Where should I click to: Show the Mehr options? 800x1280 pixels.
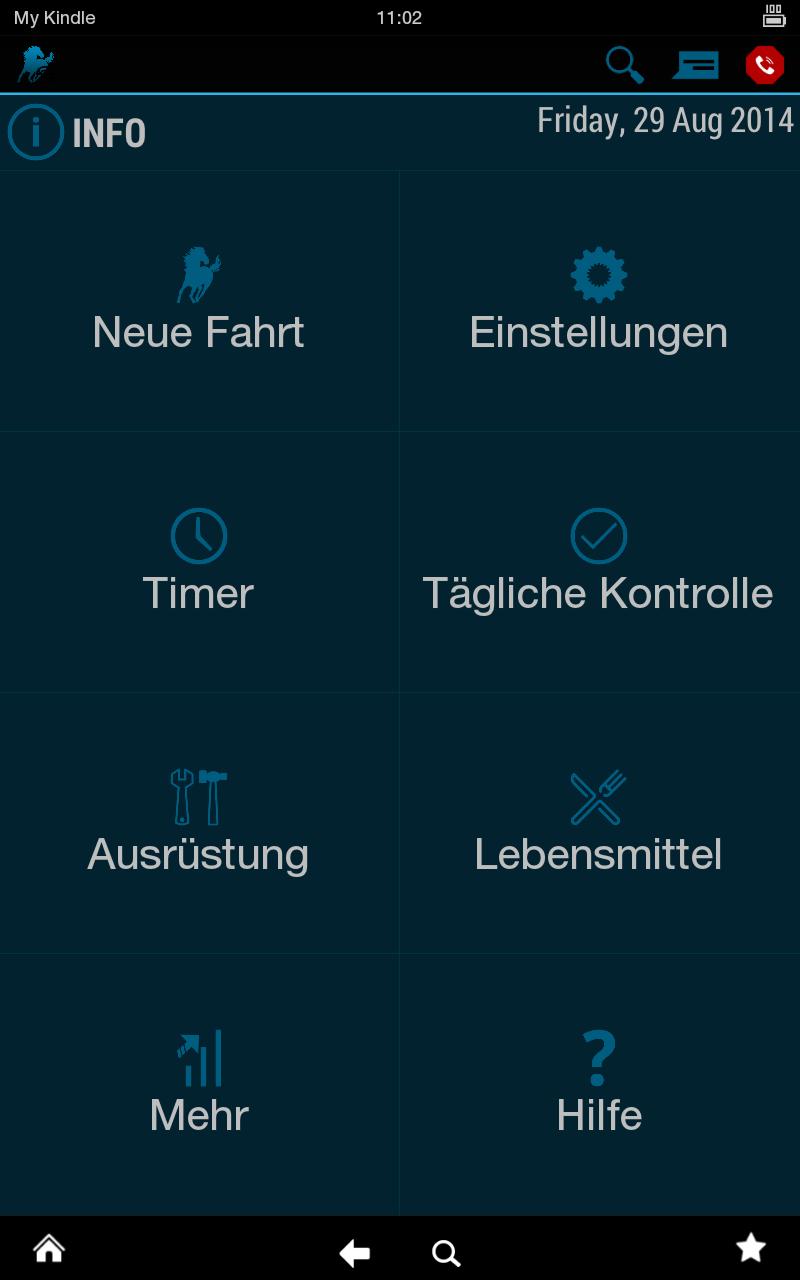pos(199,1085)
